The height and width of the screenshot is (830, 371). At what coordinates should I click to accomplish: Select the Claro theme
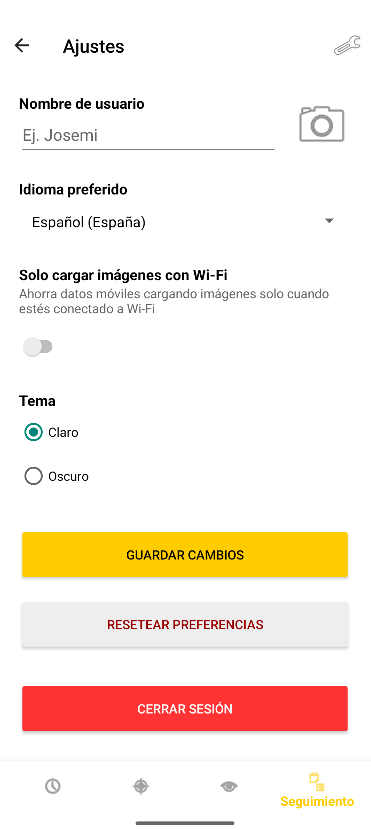pos(52,432)
